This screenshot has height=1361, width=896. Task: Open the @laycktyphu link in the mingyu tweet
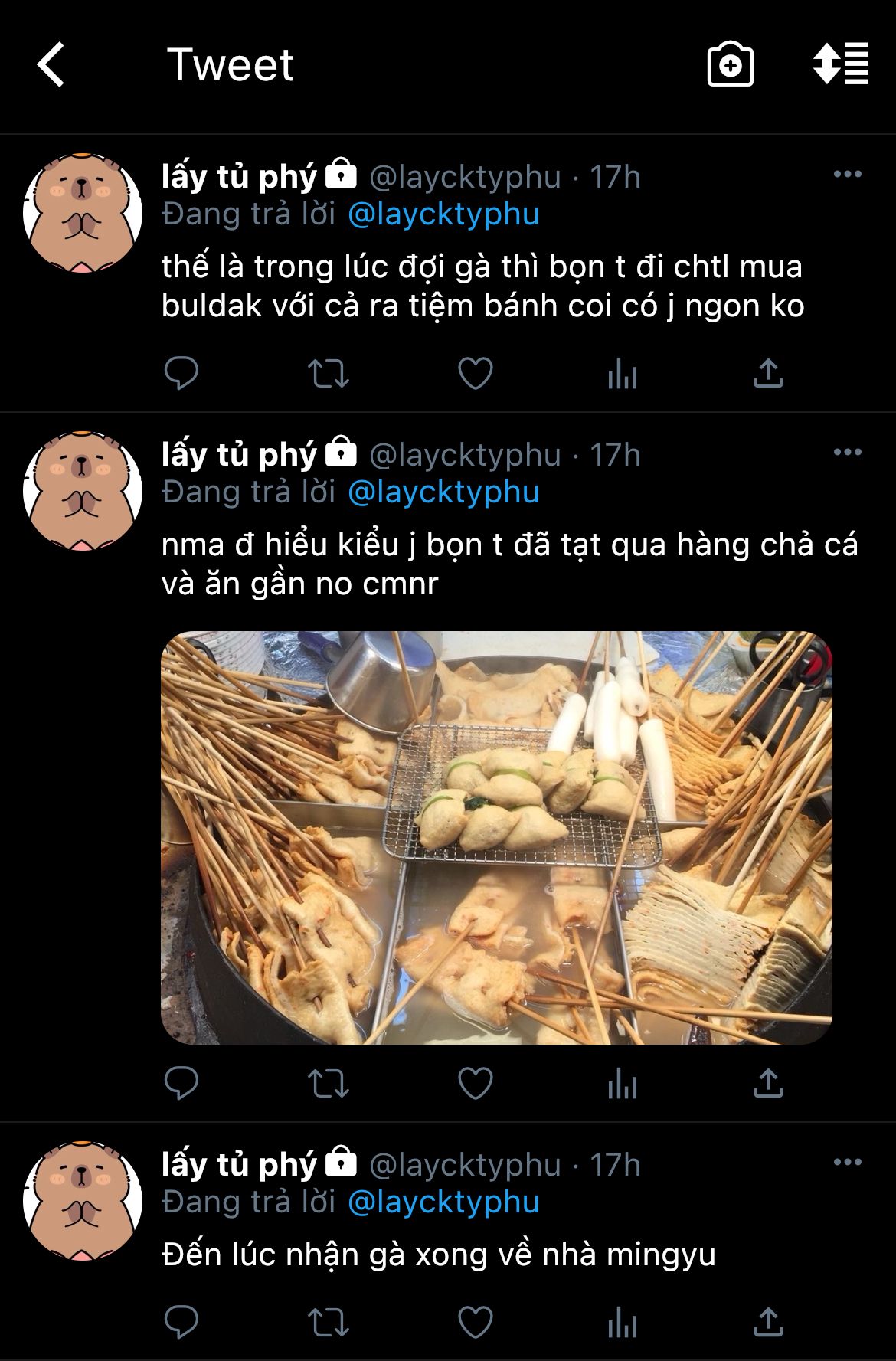[x=443, y=1202]
